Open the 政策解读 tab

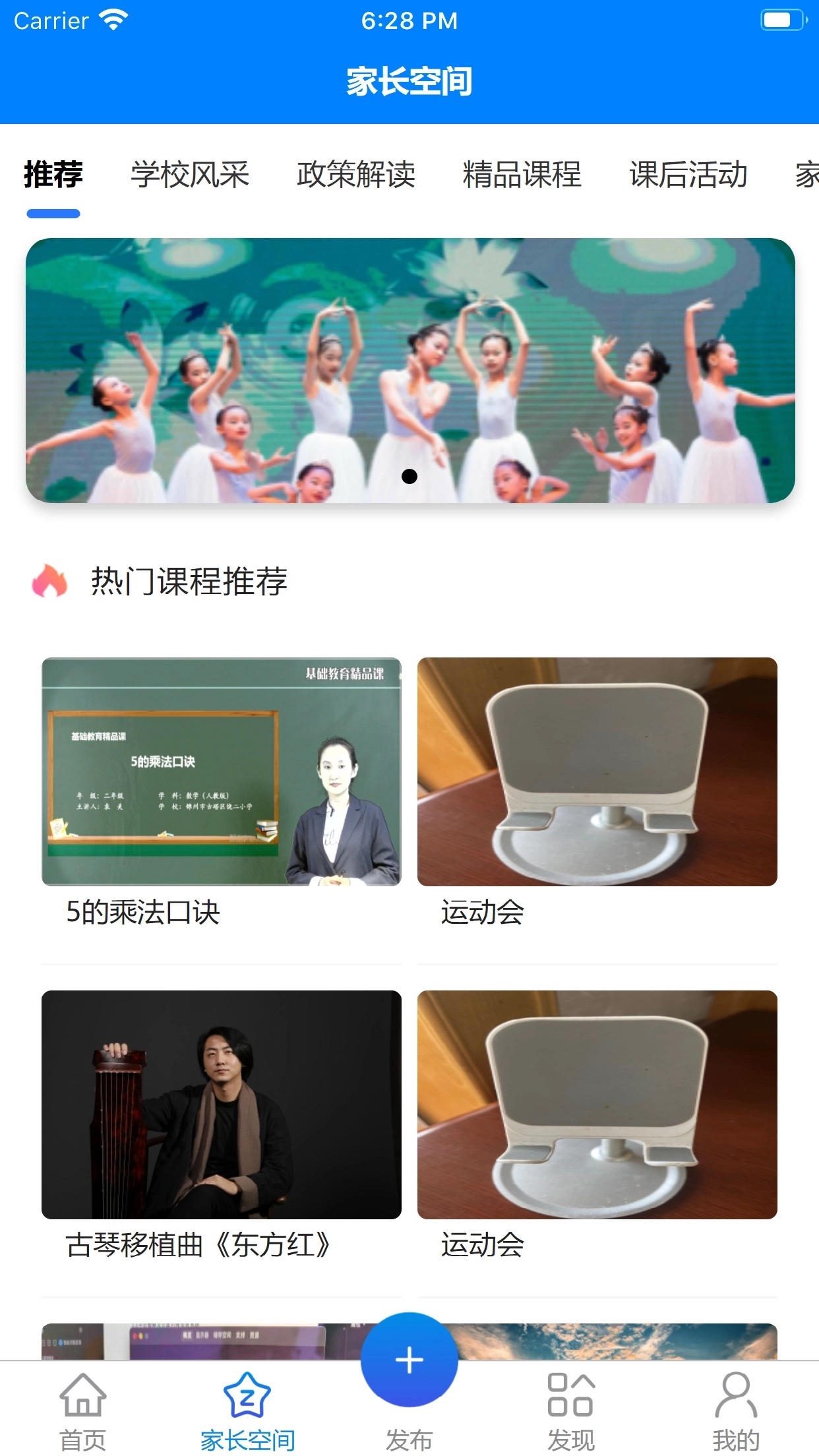356,175
